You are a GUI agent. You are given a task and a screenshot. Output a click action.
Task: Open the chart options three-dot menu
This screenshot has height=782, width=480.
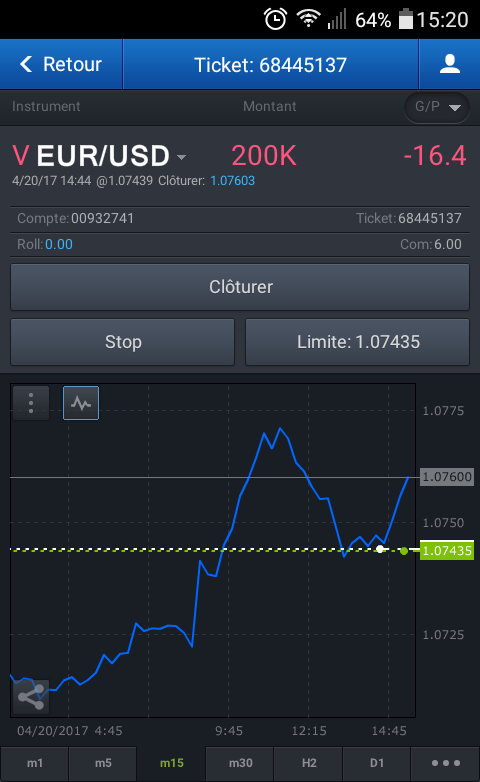pyautogui.click(x=31, y=402)
